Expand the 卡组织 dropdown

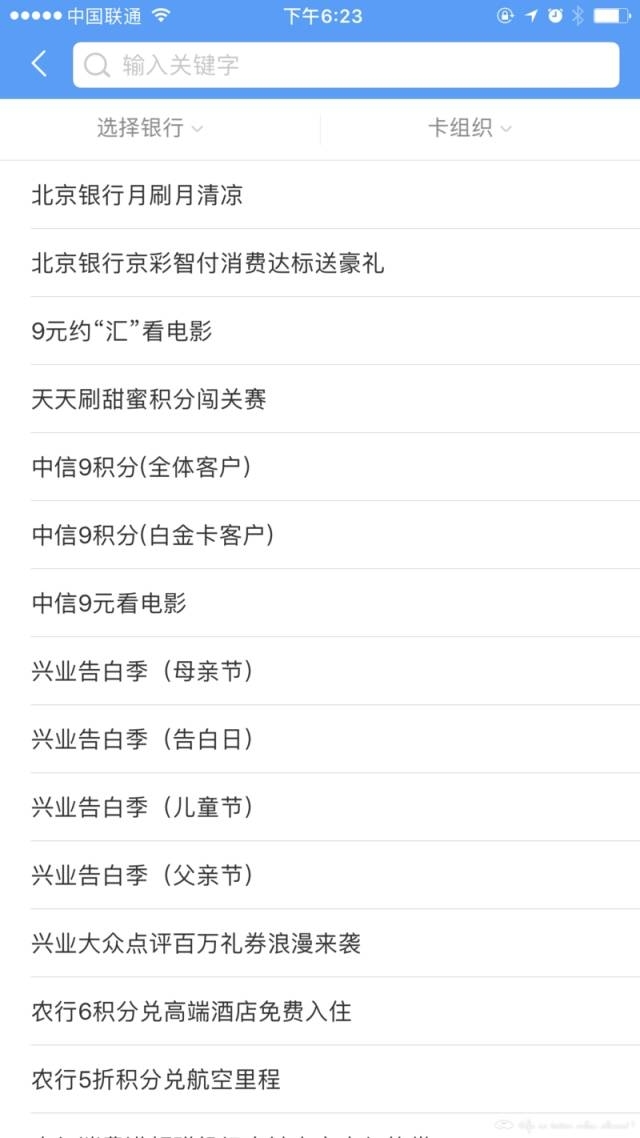click(470, 128)
